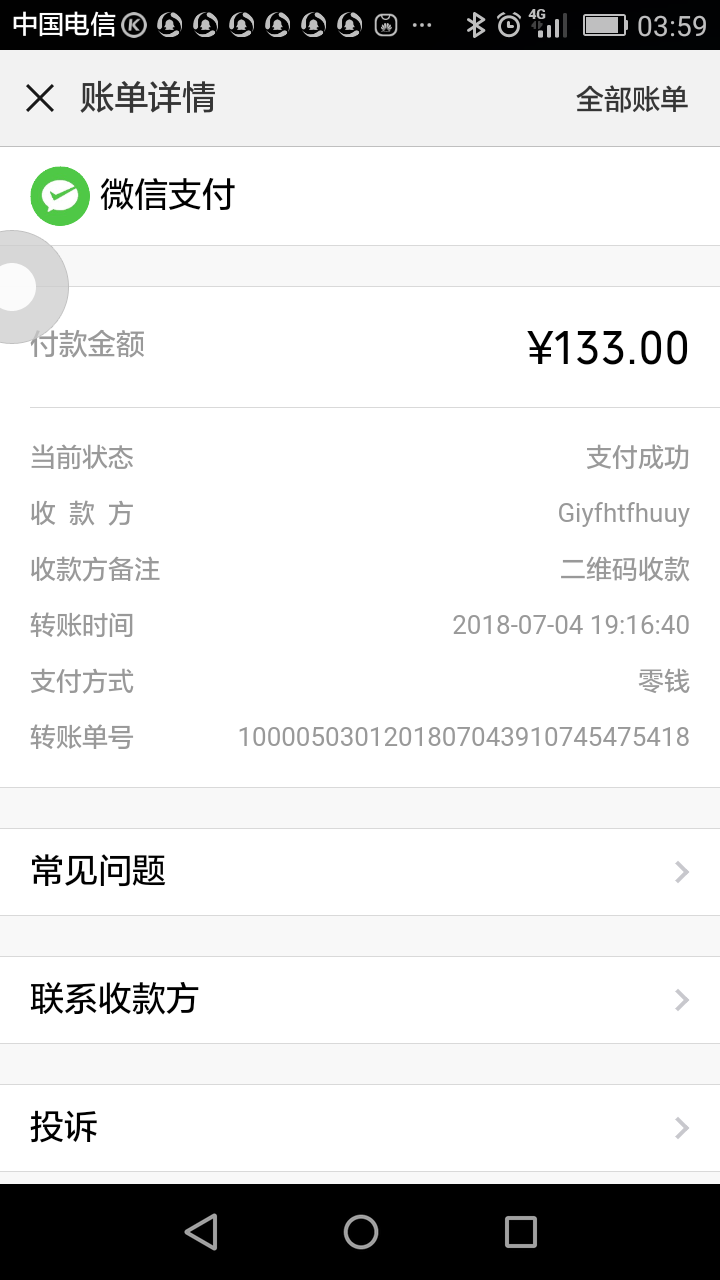This screenshot has width=720, height=1280.
Task: Close the 账单详情 page
Action: tap(40, 98)
